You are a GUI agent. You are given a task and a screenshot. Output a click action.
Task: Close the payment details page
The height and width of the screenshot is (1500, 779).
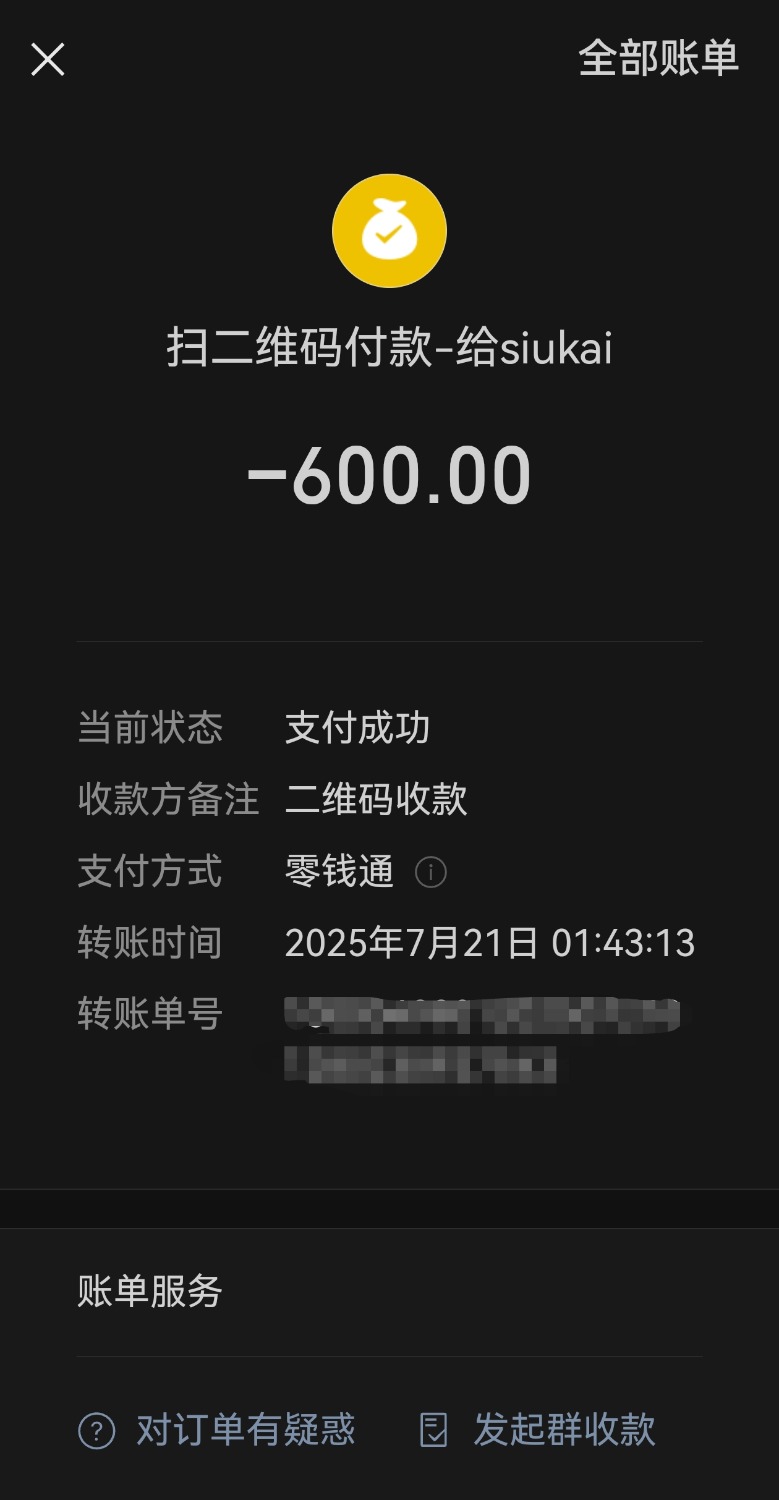point(48,60)
